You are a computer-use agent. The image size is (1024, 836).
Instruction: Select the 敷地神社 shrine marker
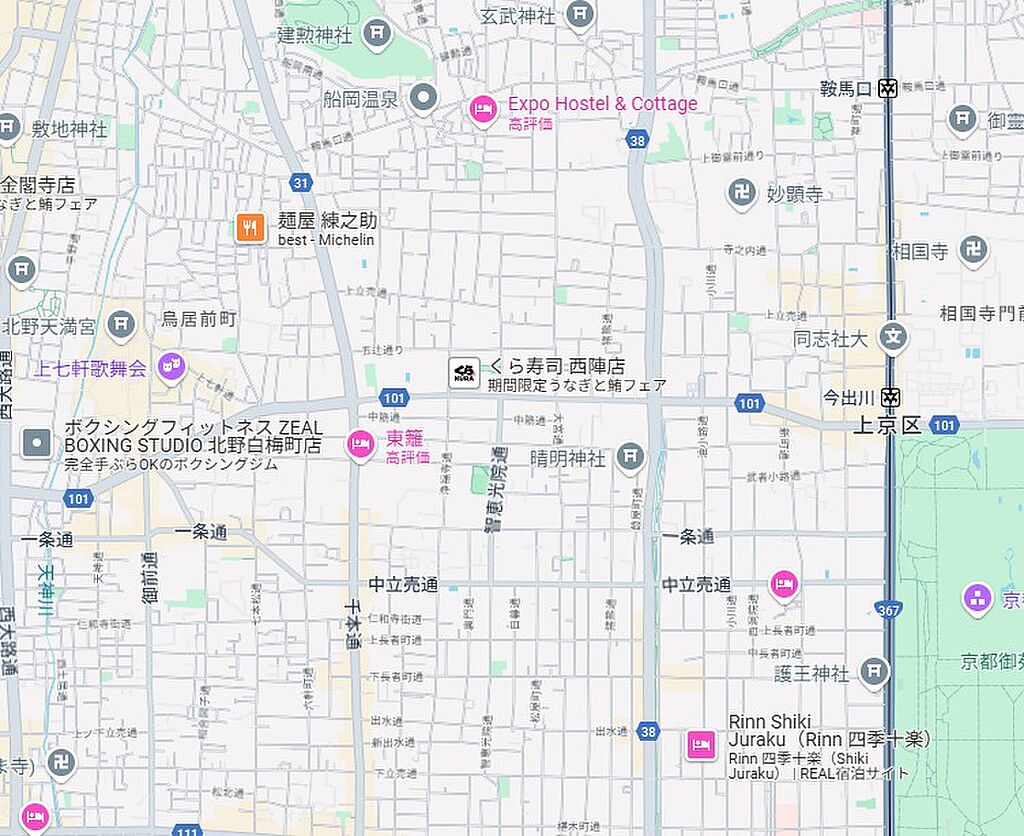point(9,128)
